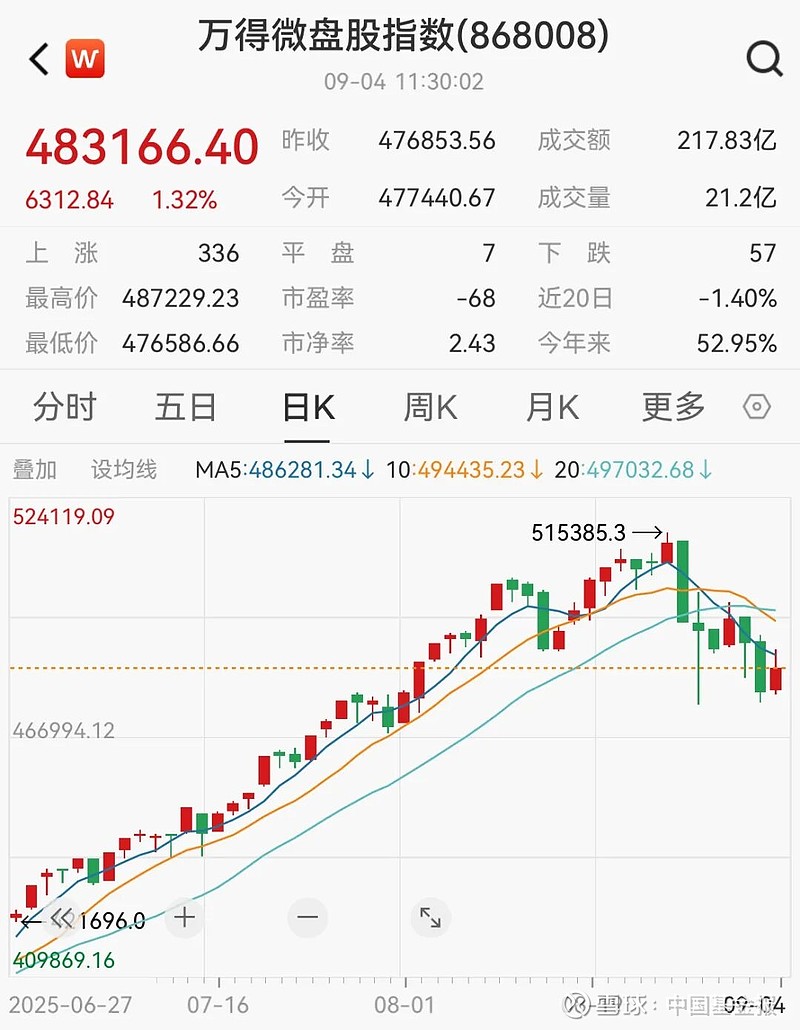Open the 叠加 overlay options
800x1030 pixels.
click(36, 467)
